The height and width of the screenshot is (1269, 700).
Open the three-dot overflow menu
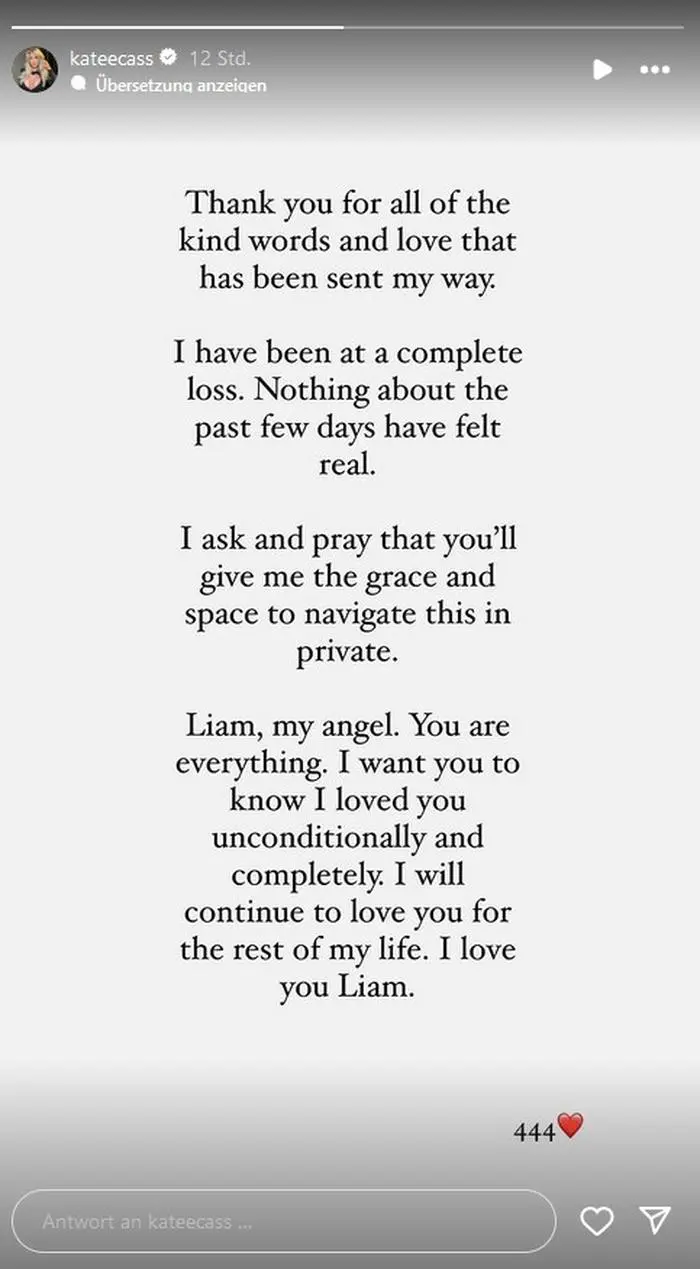point(655,69)
